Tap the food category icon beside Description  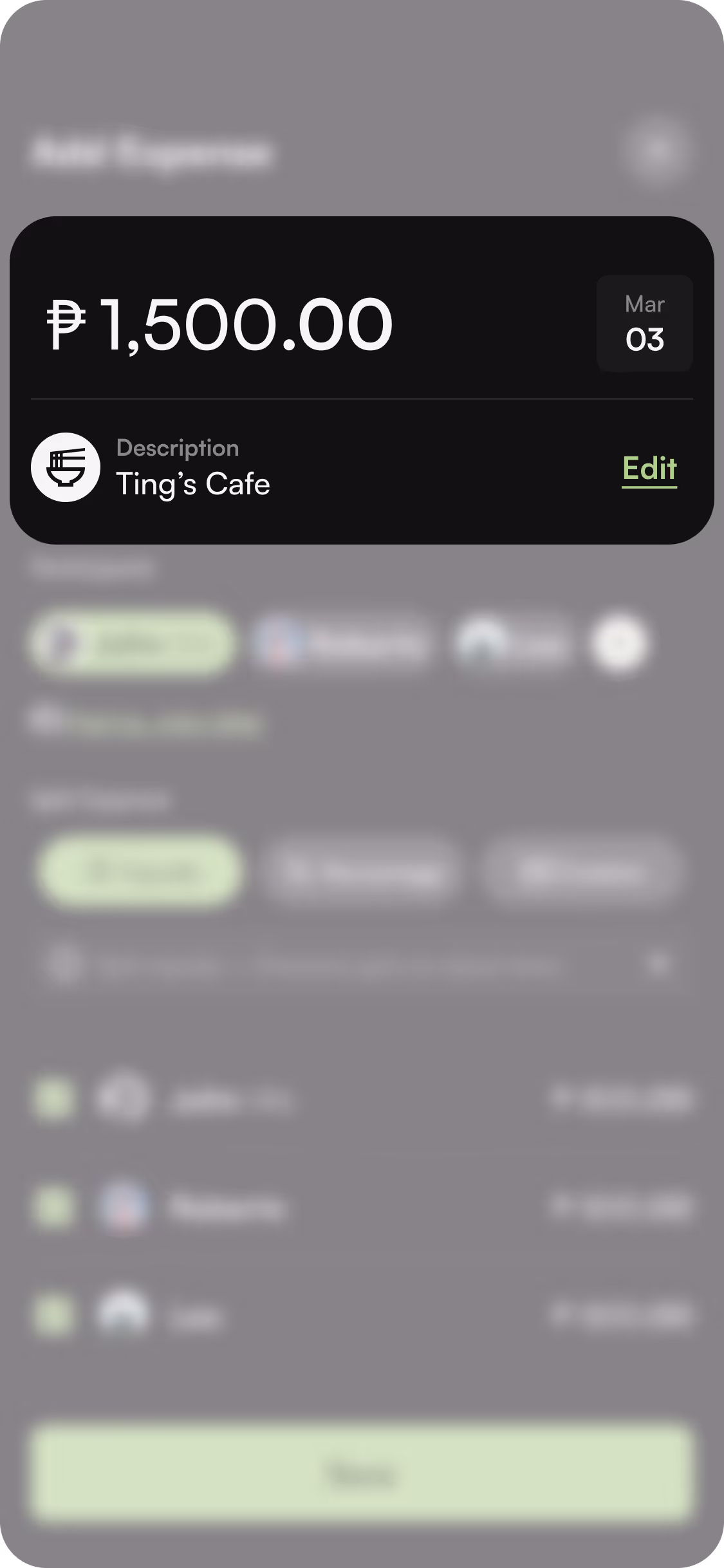(x=66, y=467)
